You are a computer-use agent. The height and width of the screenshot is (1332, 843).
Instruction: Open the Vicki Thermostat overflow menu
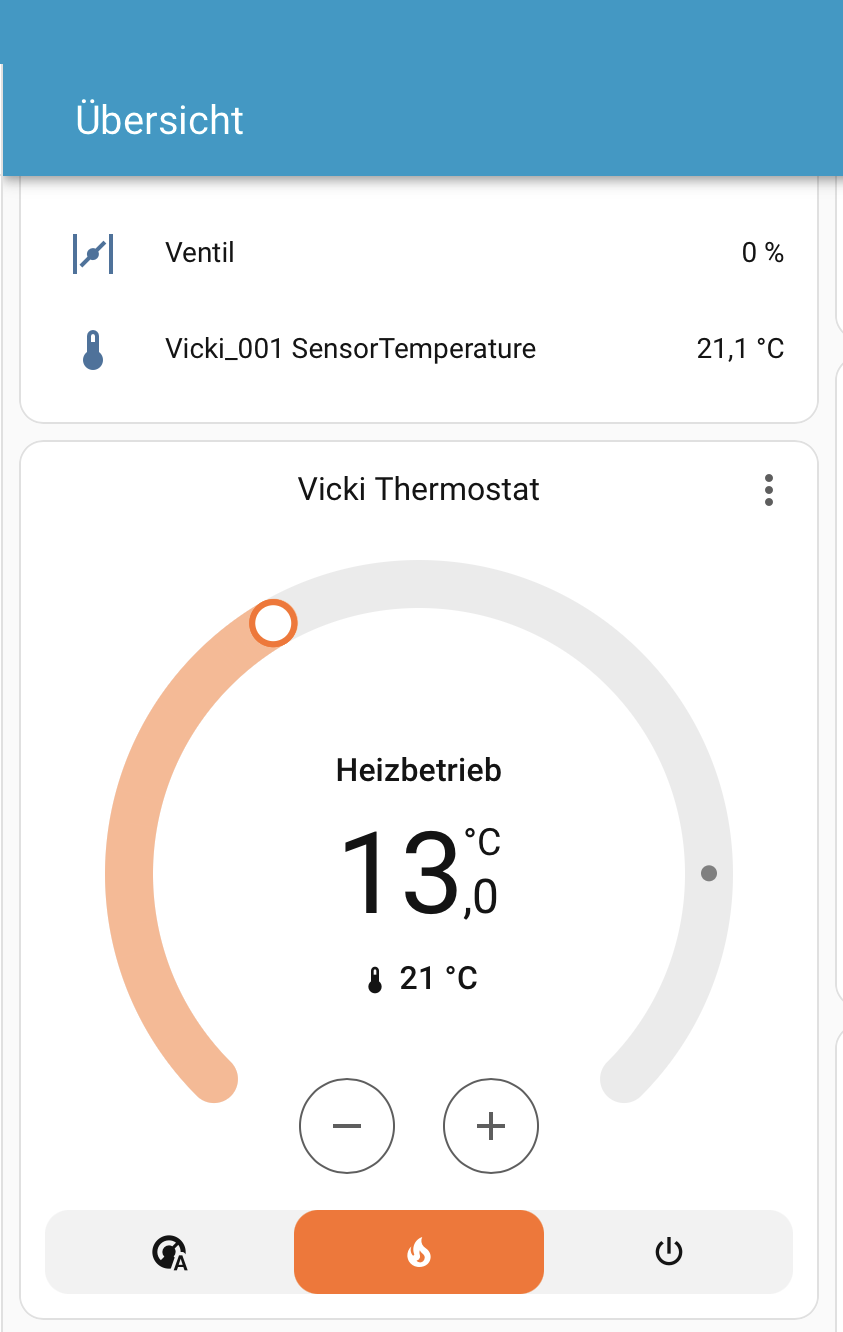click(768, 490)
